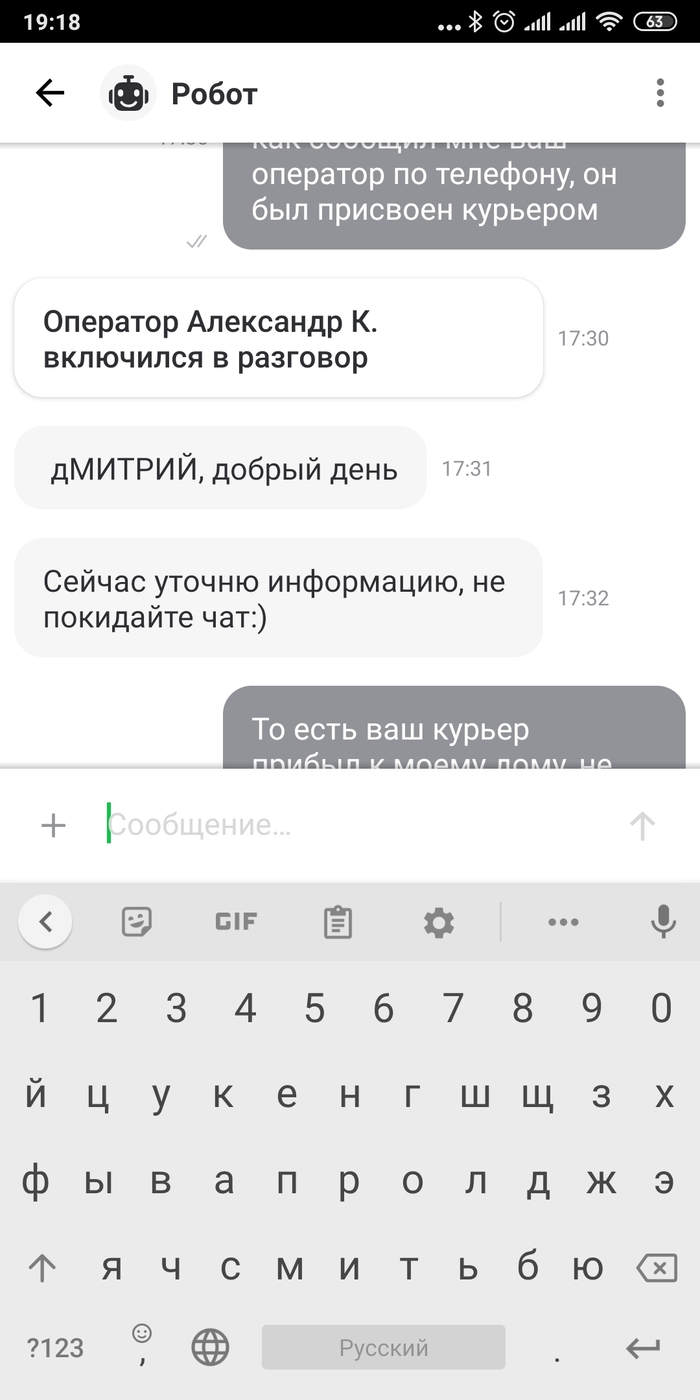Tap the plus attachment icon
Image resolution: width=700 pixels, height=1400 pixels.
click(x=52, y=825)
